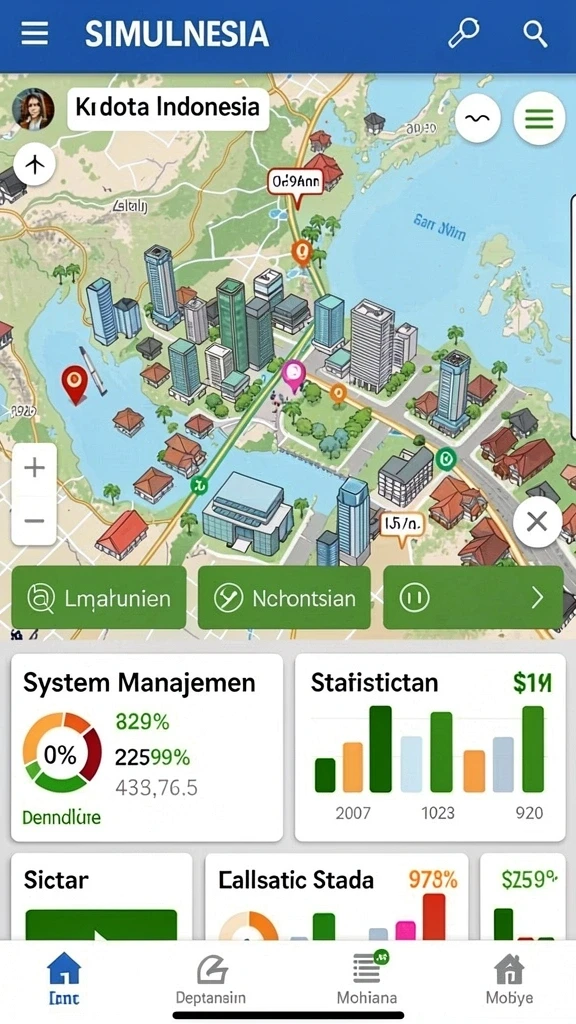Screen dimensions: 576x1024
Task: Open the System Manajemen card
Action: 147,747
